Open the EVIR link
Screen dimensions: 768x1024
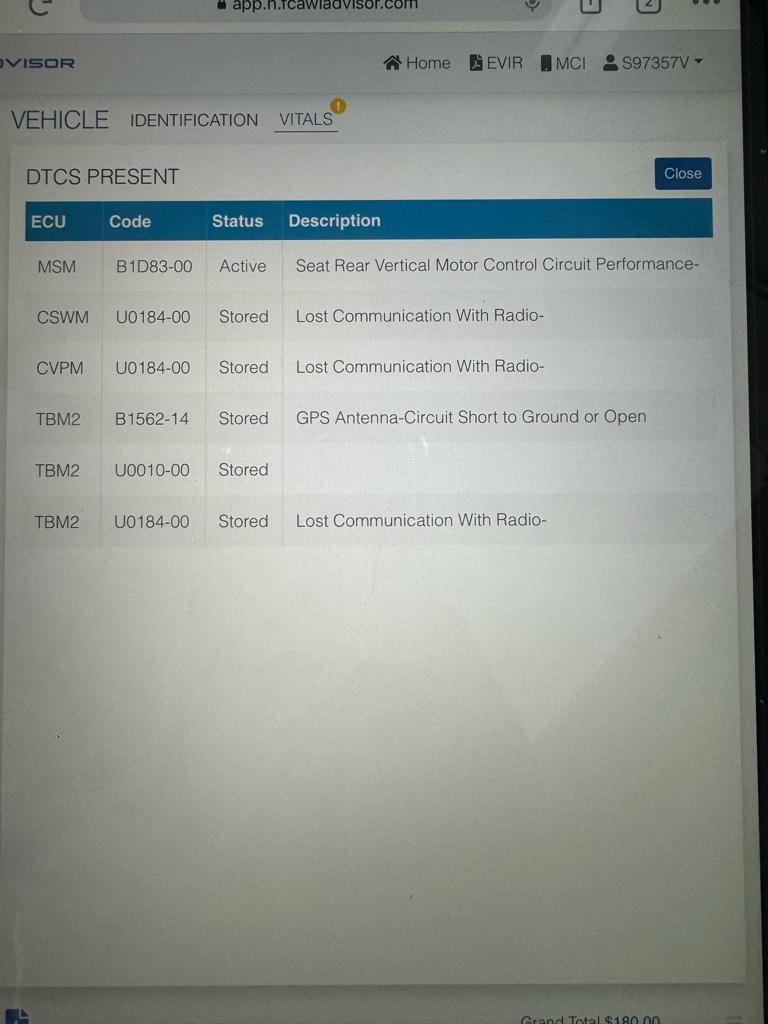[496, 63]
